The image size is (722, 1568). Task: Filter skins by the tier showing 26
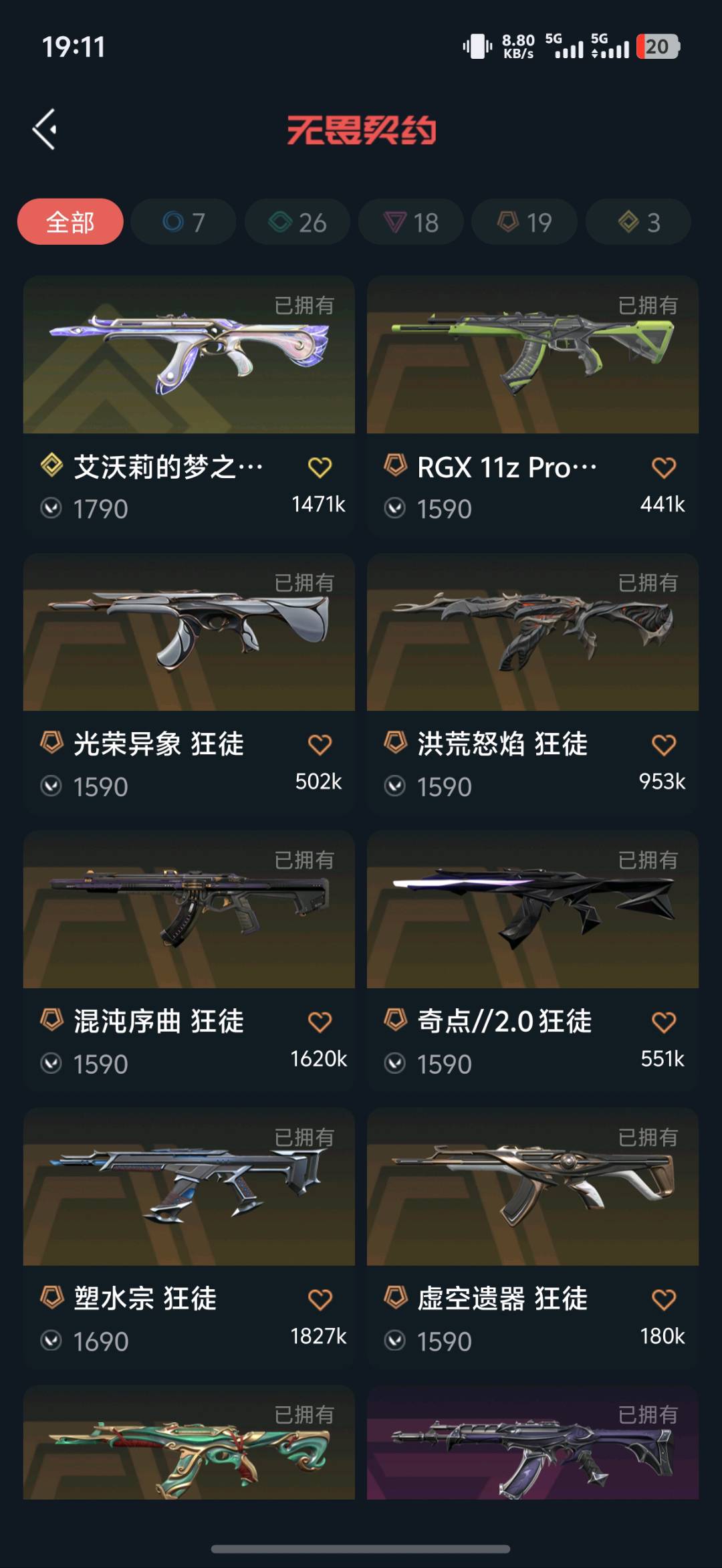tap(297, 222)
